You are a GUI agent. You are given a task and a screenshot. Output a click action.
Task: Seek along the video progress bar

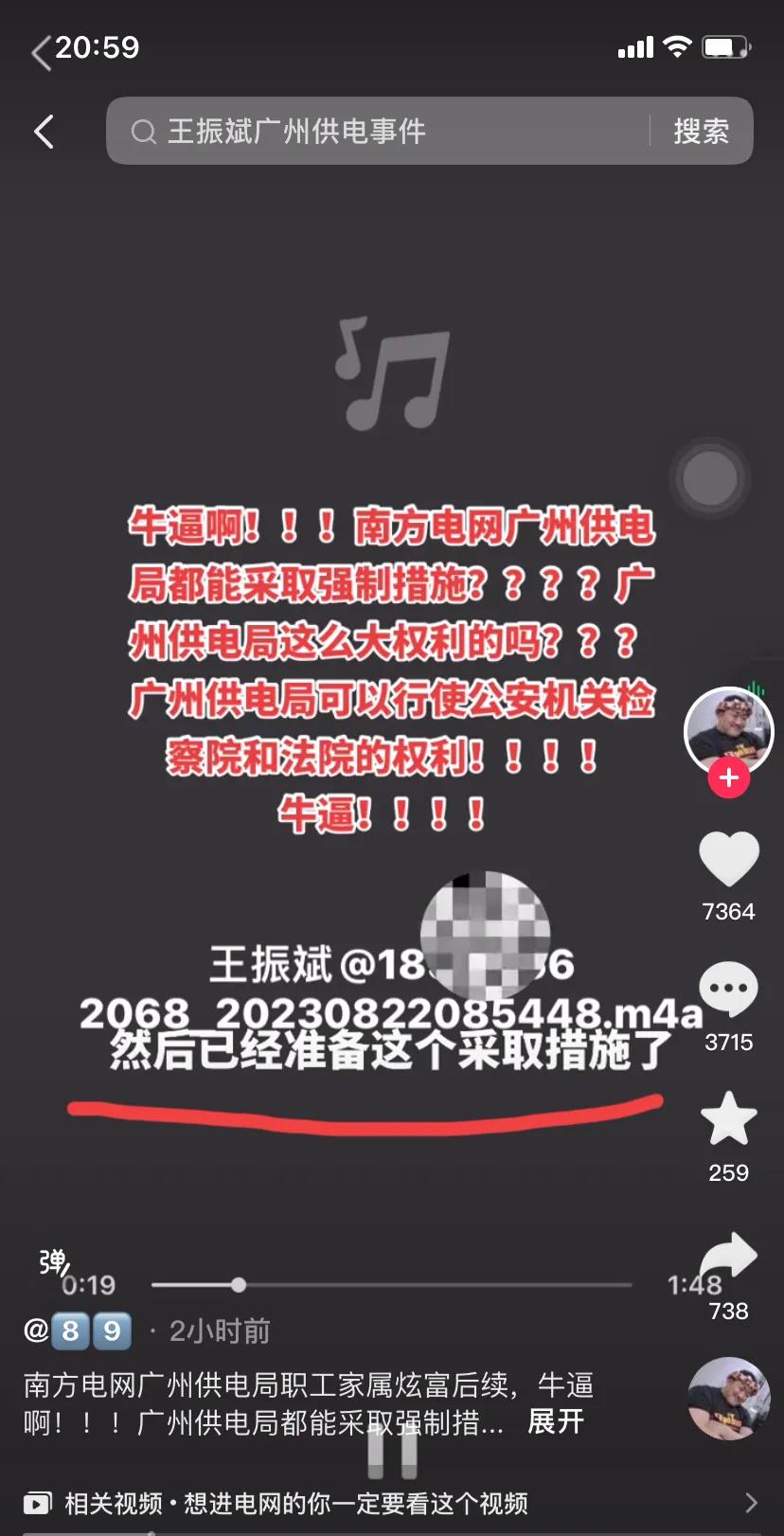coord(391,1285)
